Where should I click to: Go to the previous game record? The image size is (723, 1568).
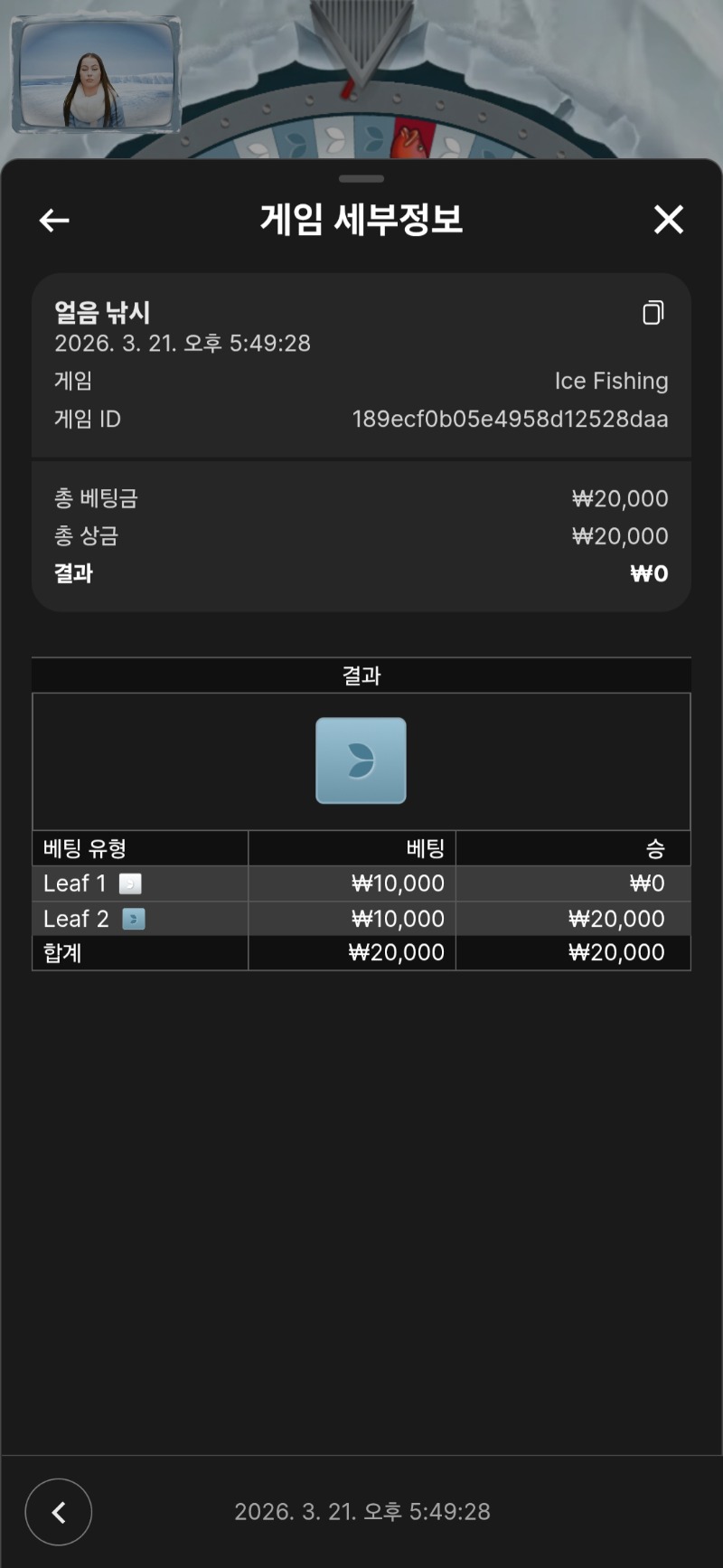point(59,1511)
